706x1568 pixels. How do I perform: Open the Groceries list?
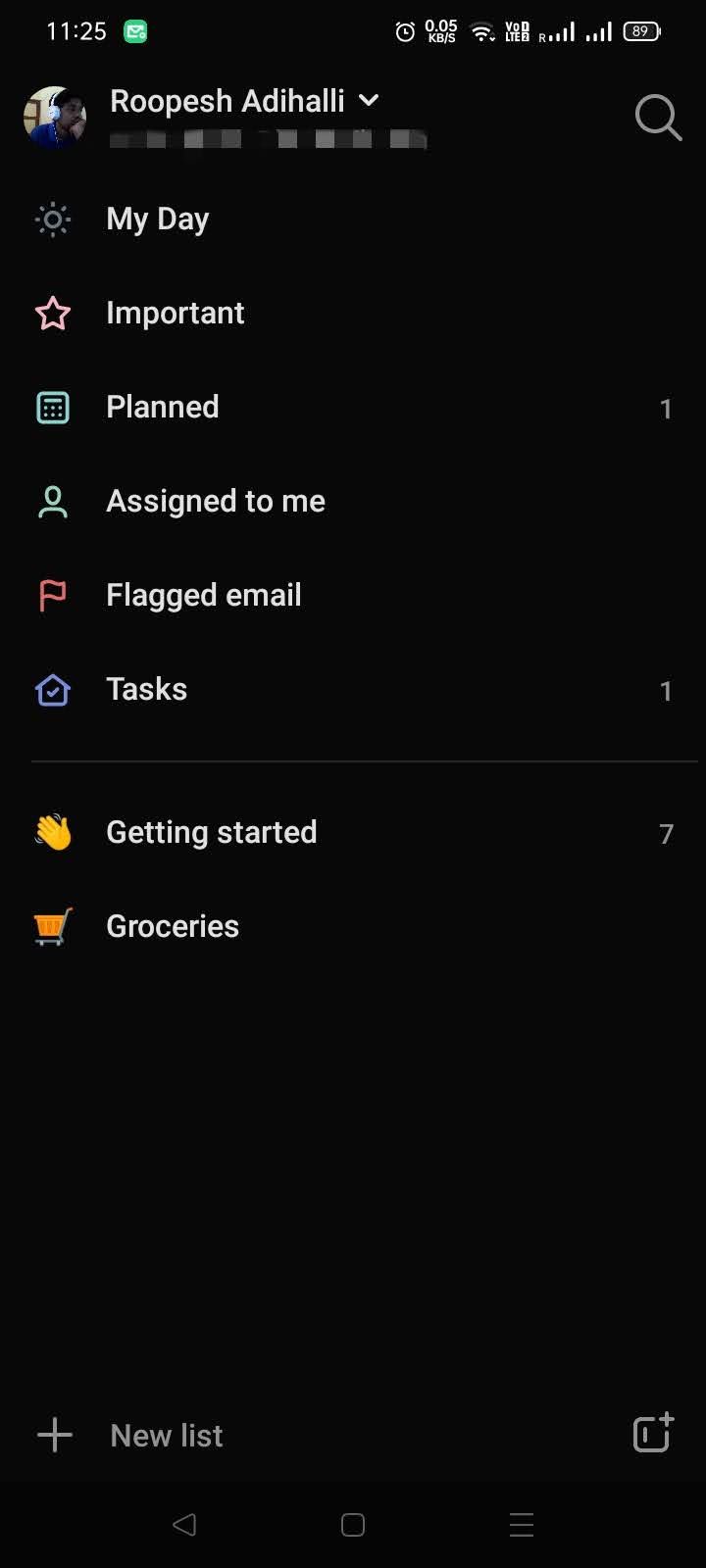pyautogui.click(x=173, y=925)
